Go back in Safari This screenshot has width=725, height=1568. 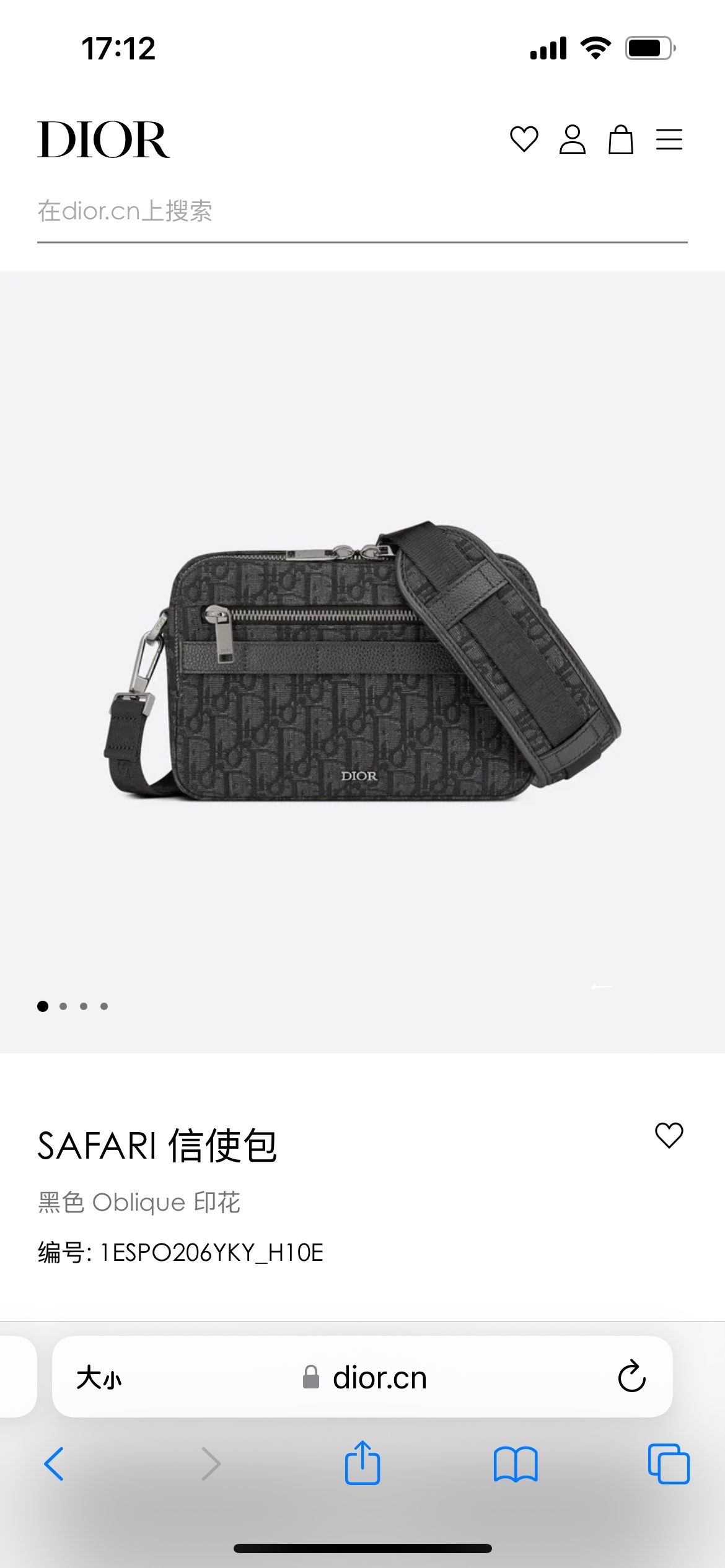pos(55,1464)
